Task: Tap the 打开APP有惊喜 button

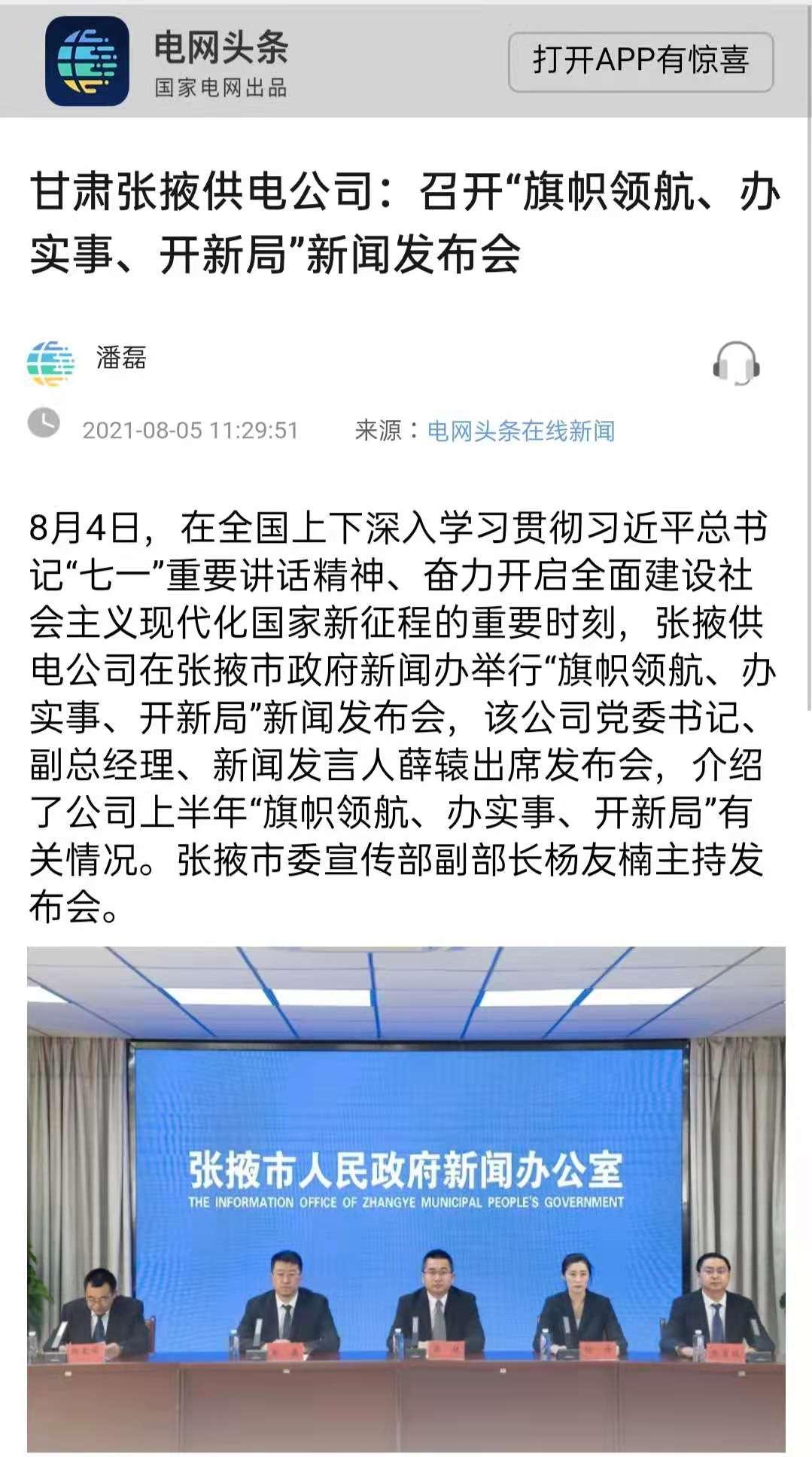Action: pos(640,62)
